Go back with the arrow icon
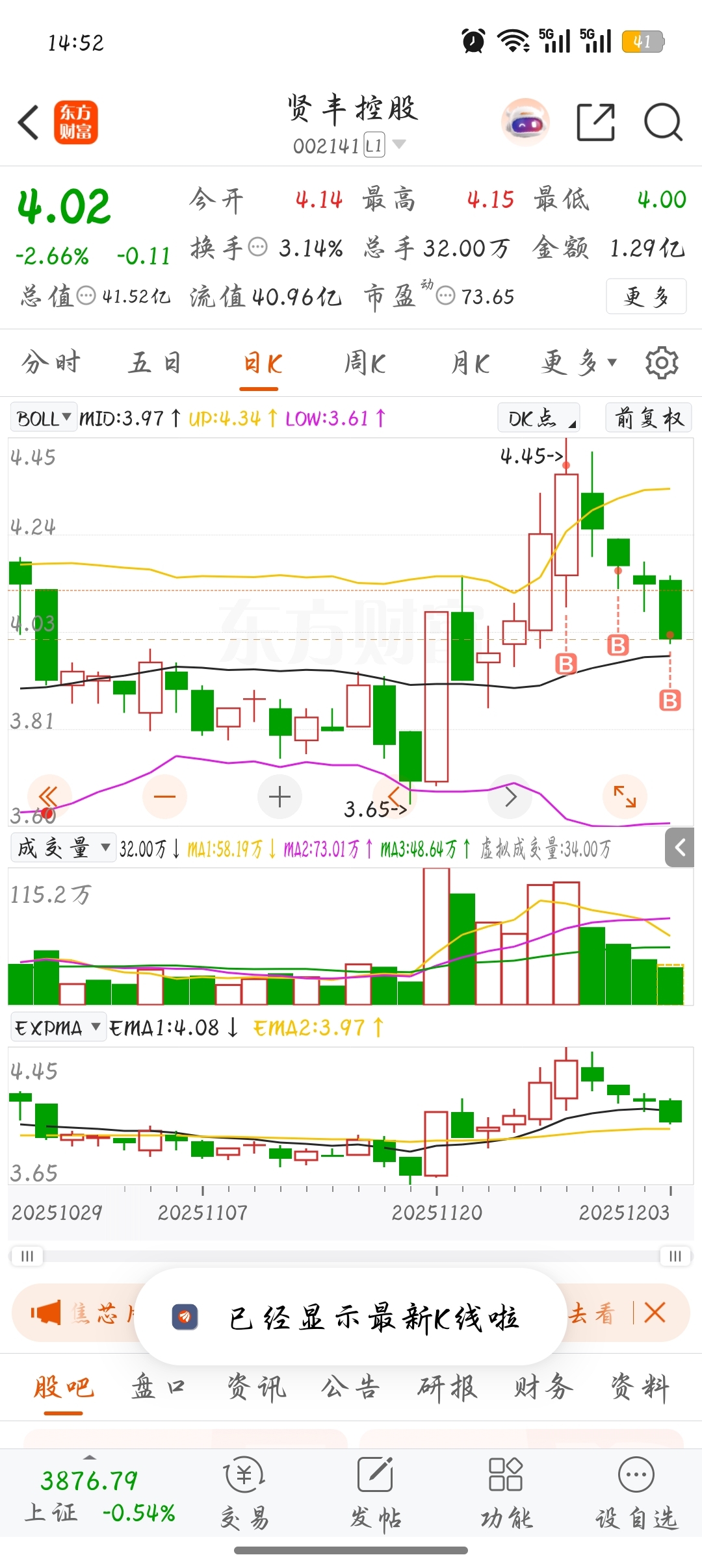 (x=29, y=122)
